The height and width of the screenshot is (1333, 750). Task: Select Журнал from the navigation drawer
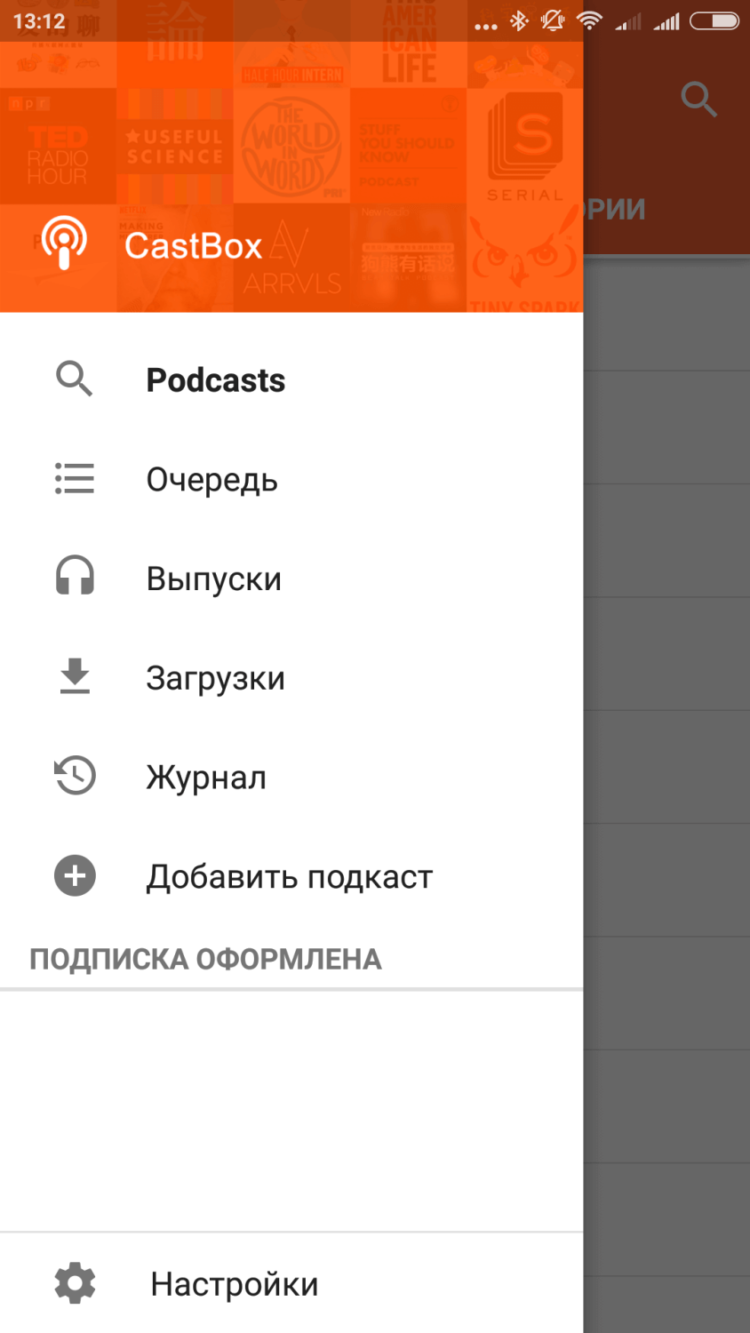tap(207, 776)
